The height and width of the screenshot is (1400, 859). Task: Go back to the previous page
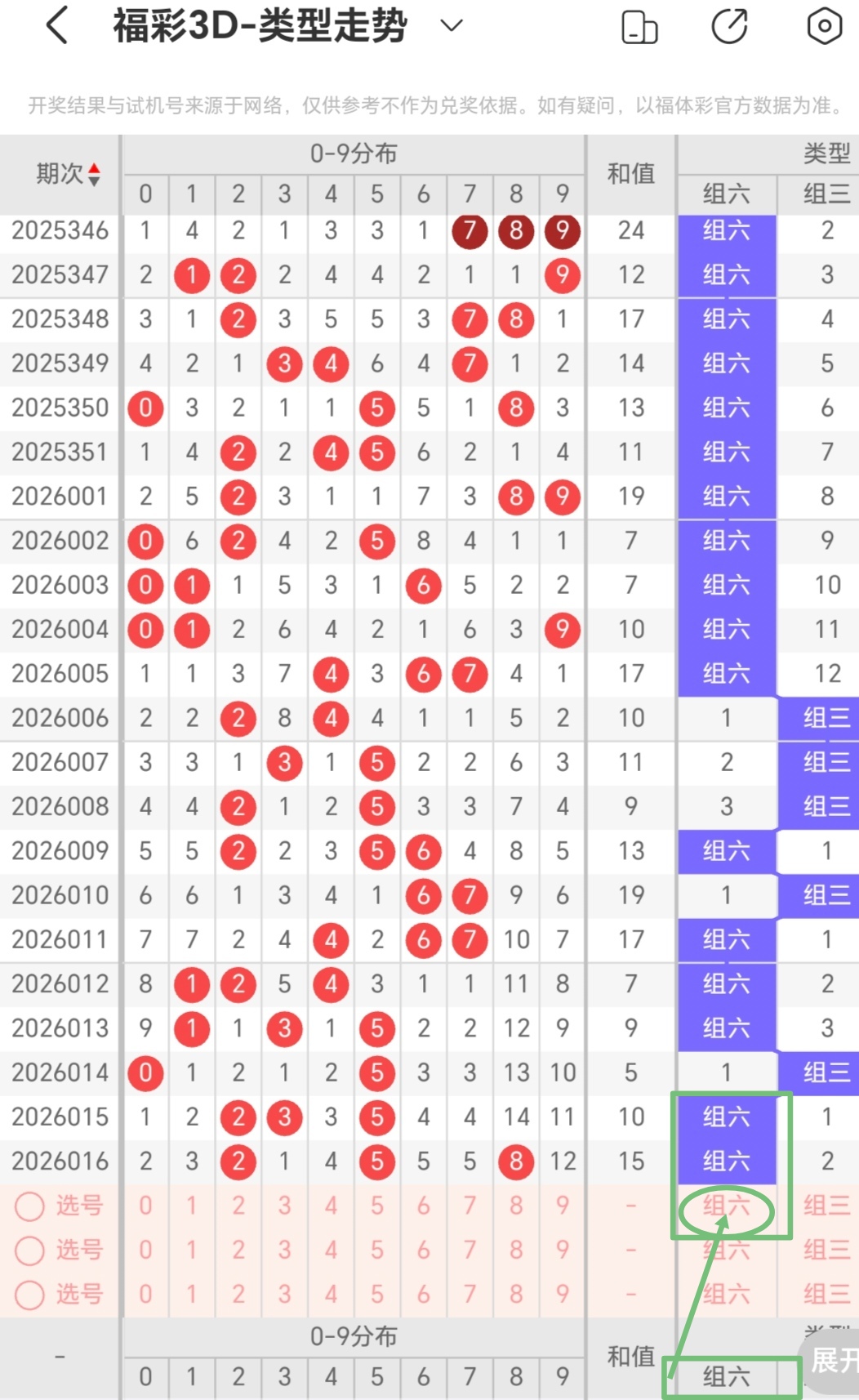tap(57, 26)
